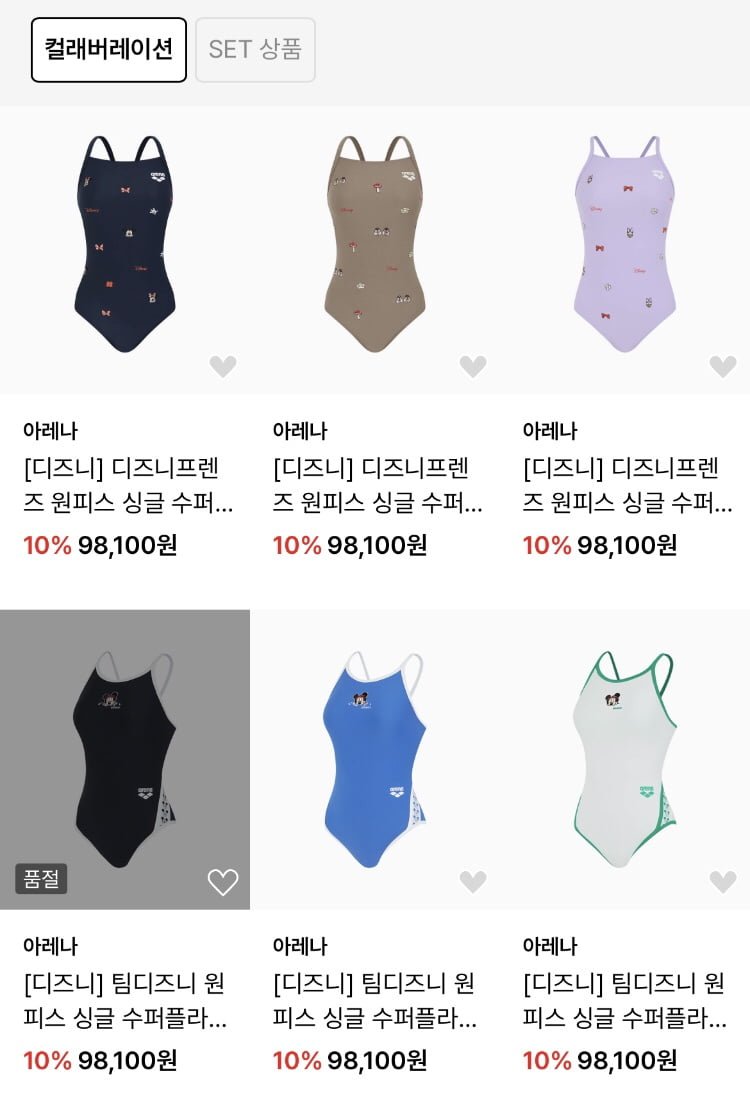Wishlist the white-green 팀디즈니 swimsuit
The width and height of the screenshot is (750, 1097).
[723, 882]
